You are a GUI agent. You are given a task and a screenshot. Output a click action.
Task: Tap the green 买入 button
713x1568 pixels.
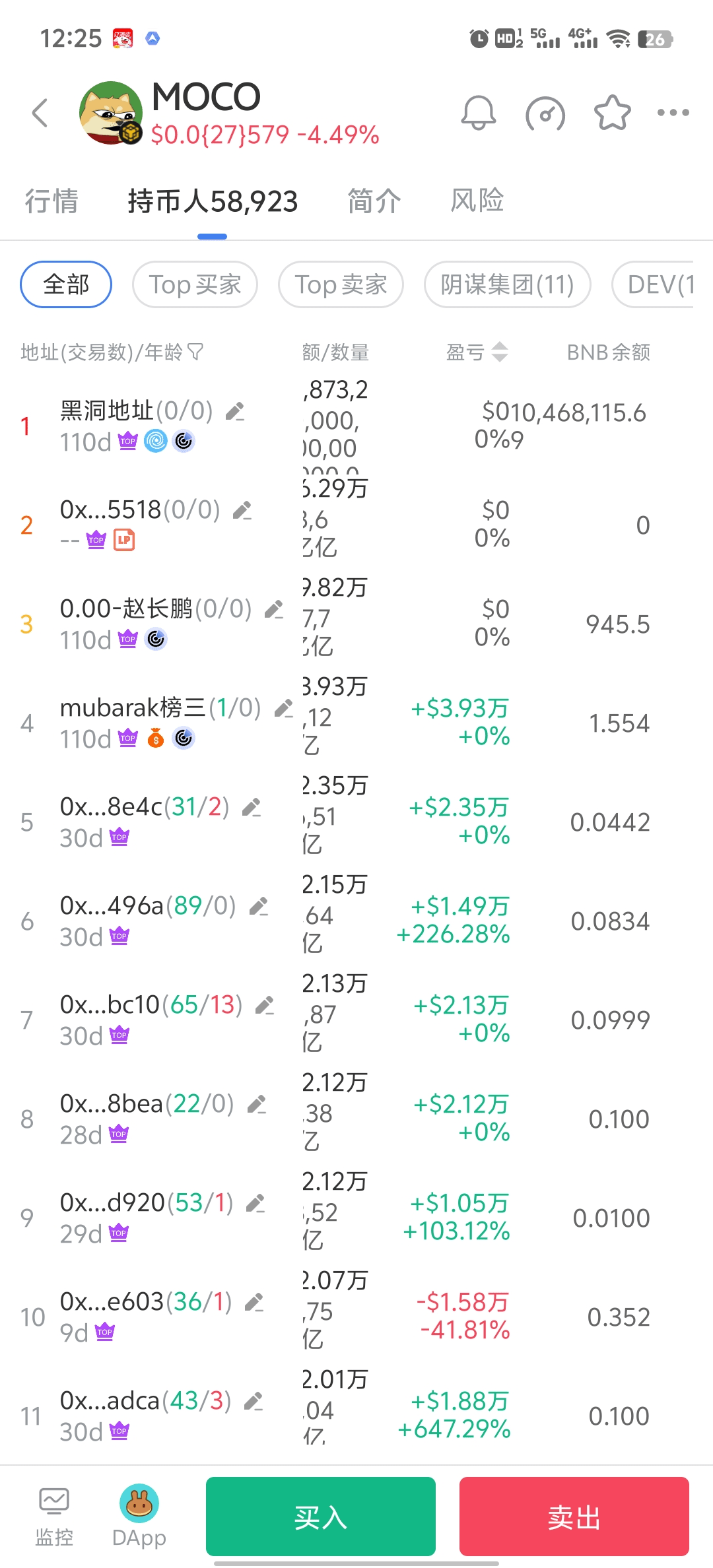point(321,1517)
